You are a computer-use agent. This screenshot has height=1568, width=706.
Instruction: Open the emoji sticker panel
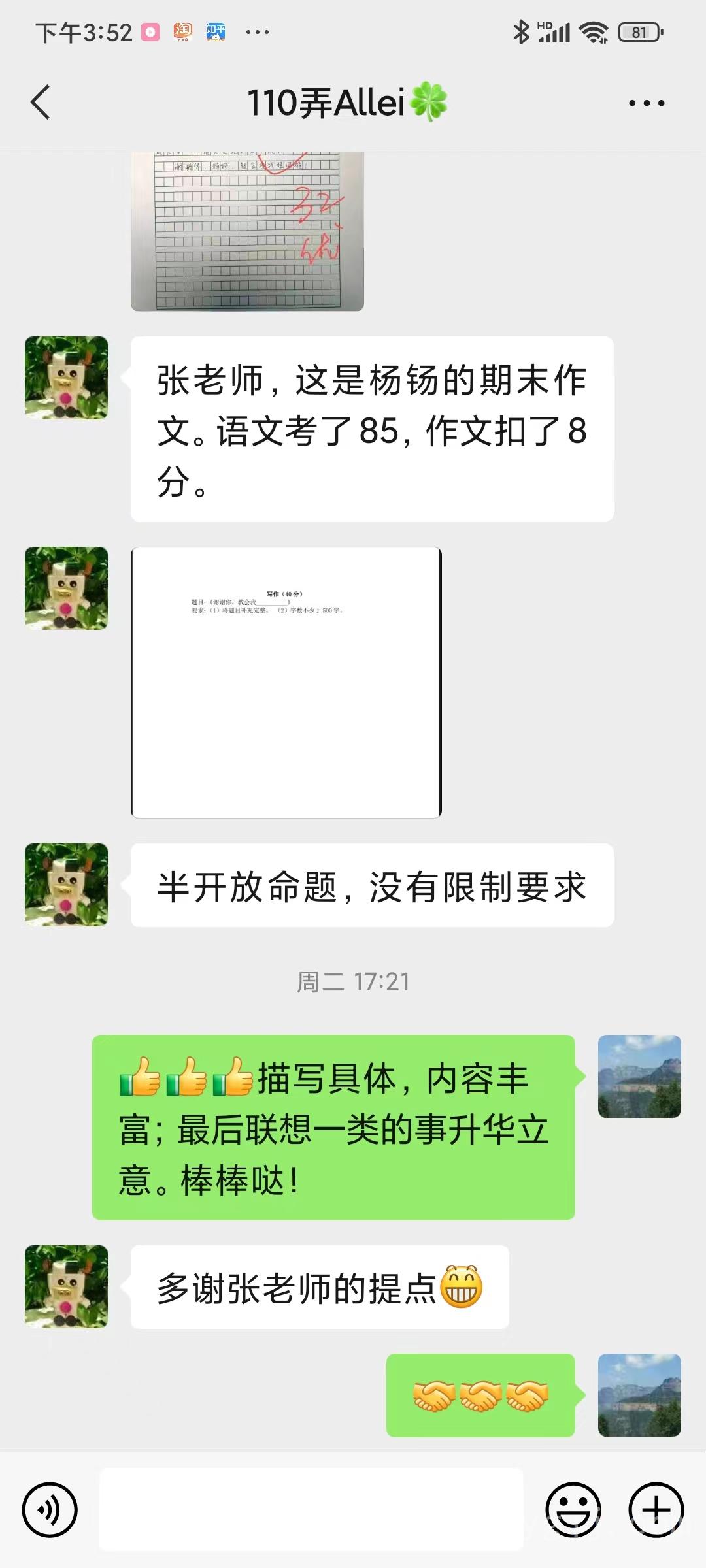(x=573, y=1510)
